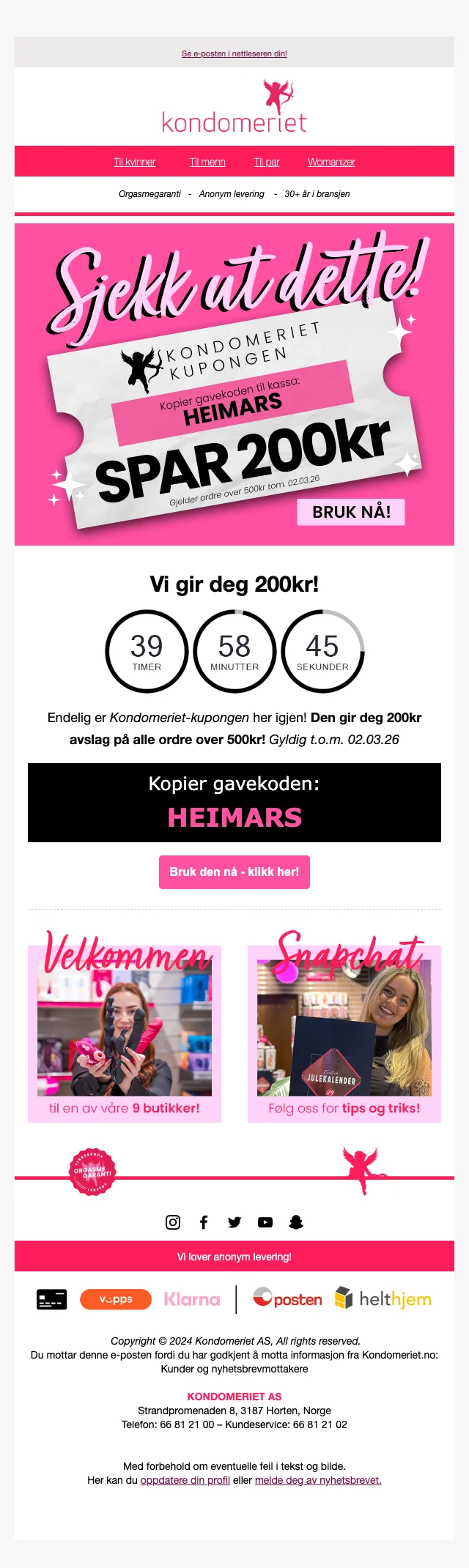Go to the Til par section
The image size is (469, 1568).
coord(267,162)
